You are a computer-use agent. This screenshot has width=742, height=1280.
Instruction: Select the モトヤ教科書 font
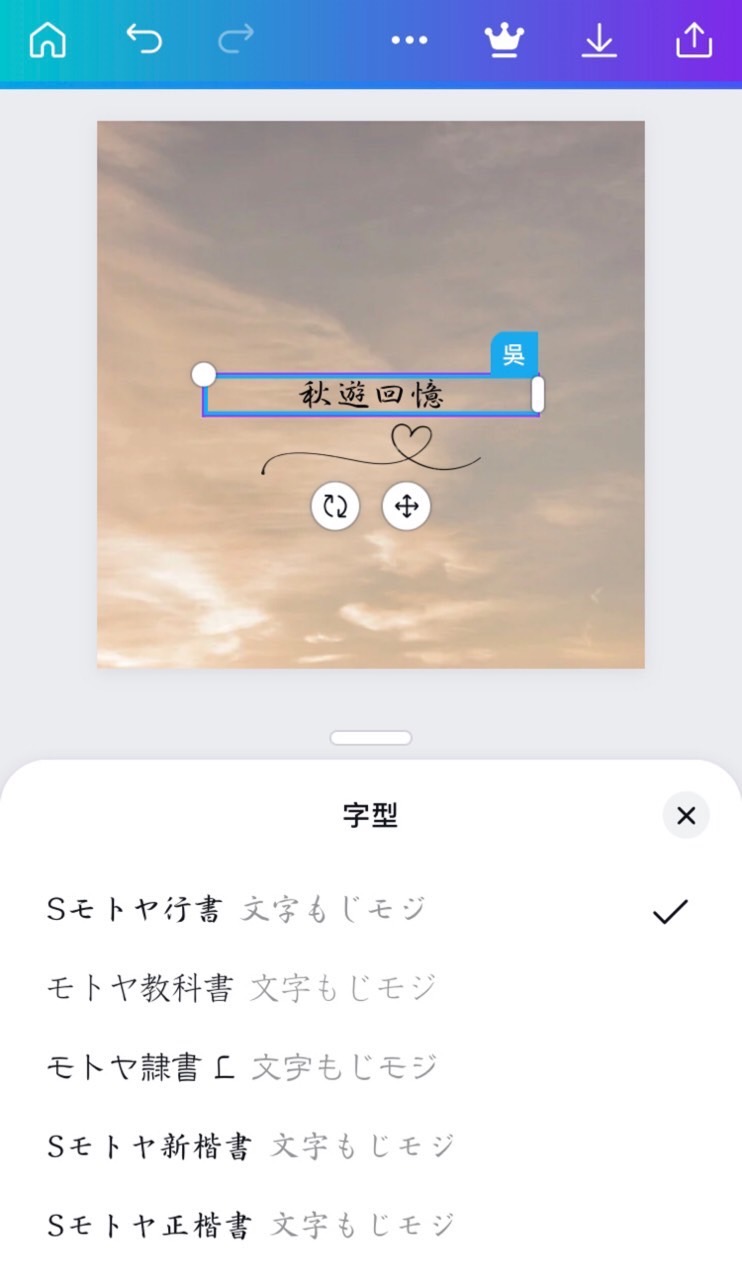[x=240, y=987]
